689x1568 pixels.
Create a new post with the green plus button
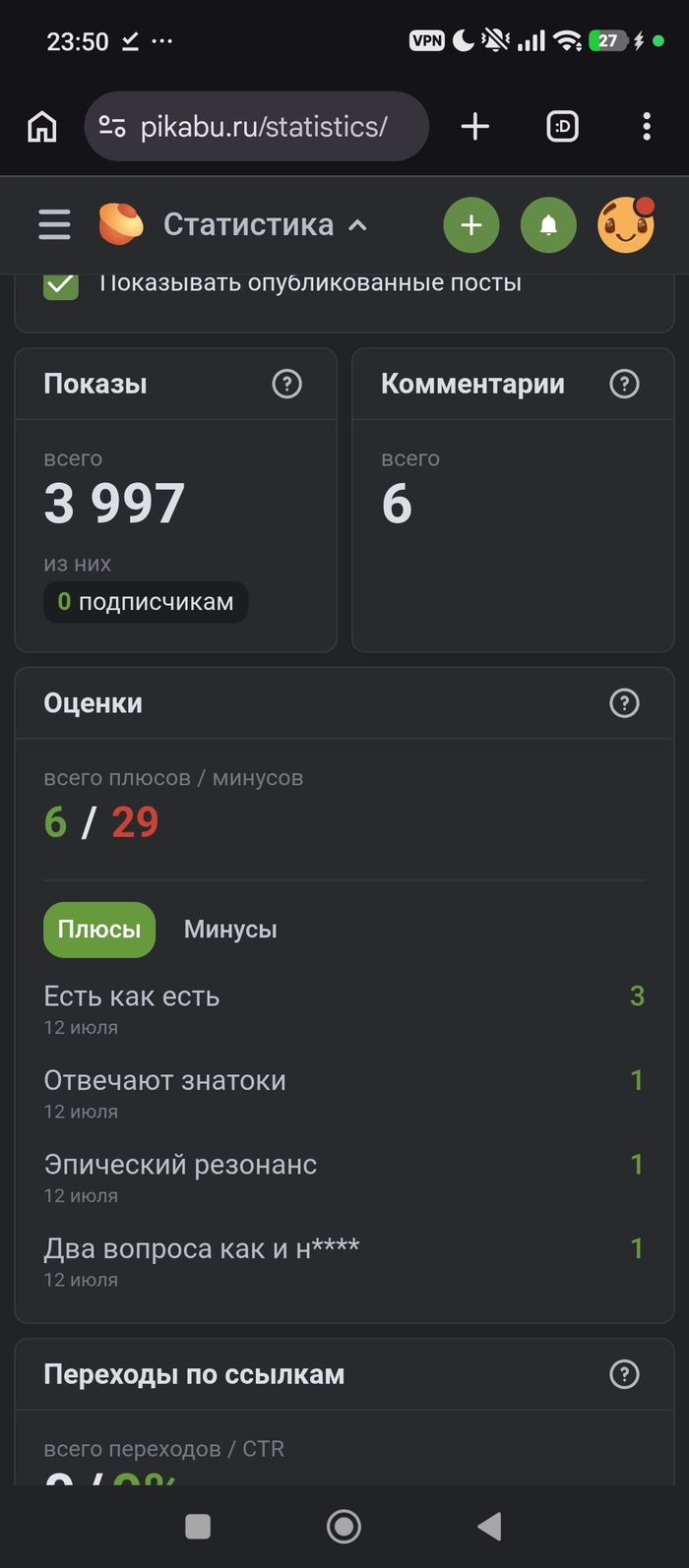pyautogui.click(x=471, y=225)
